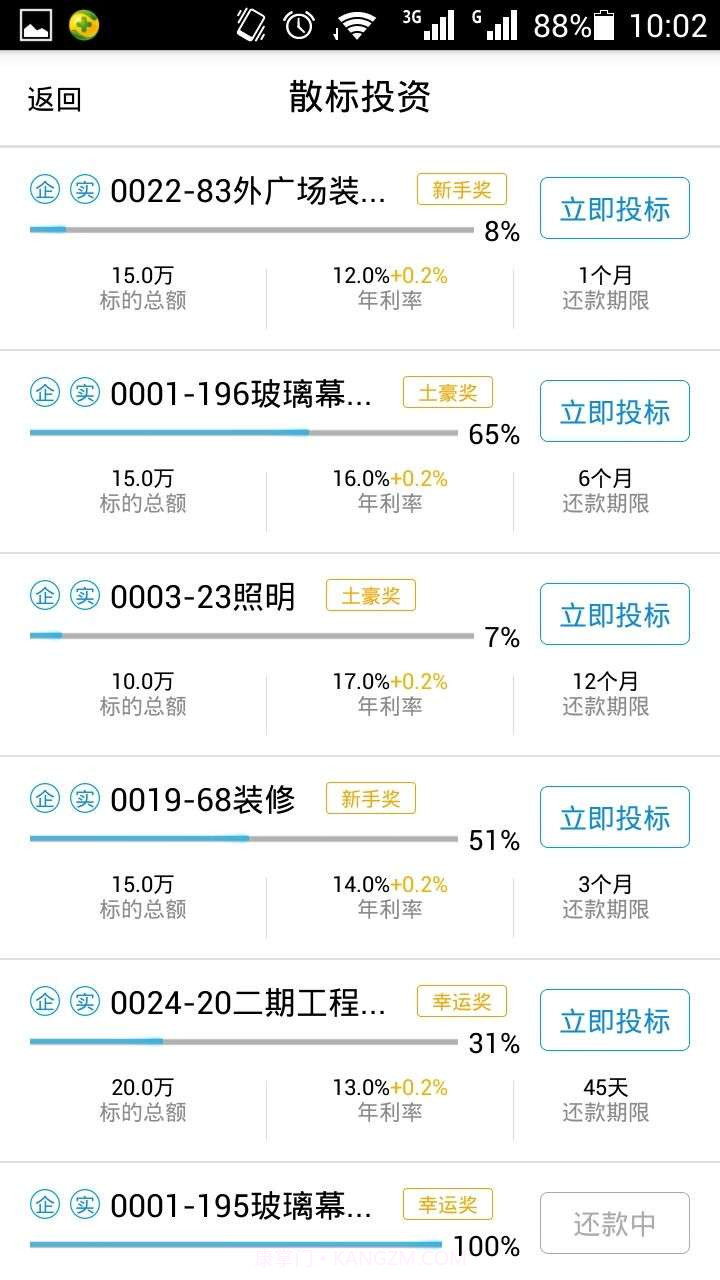
Task: Tap 立即投标 for 0001-196玻璃幕
Action: [x=613, y=411]
